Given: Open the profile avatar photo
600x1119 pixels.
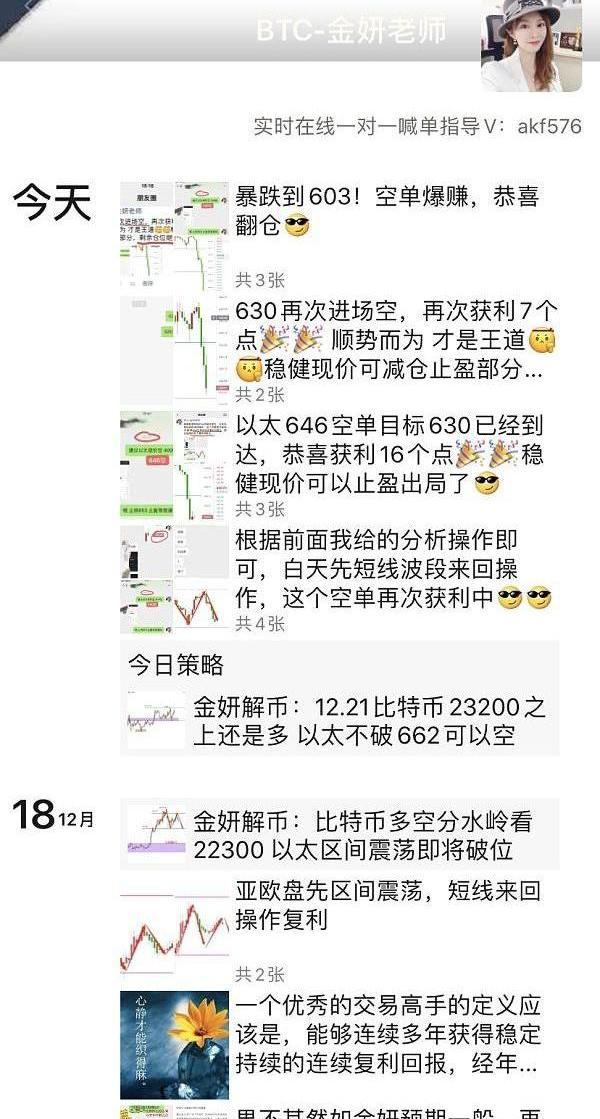Looking at the screenshot, I should point(531,44).
